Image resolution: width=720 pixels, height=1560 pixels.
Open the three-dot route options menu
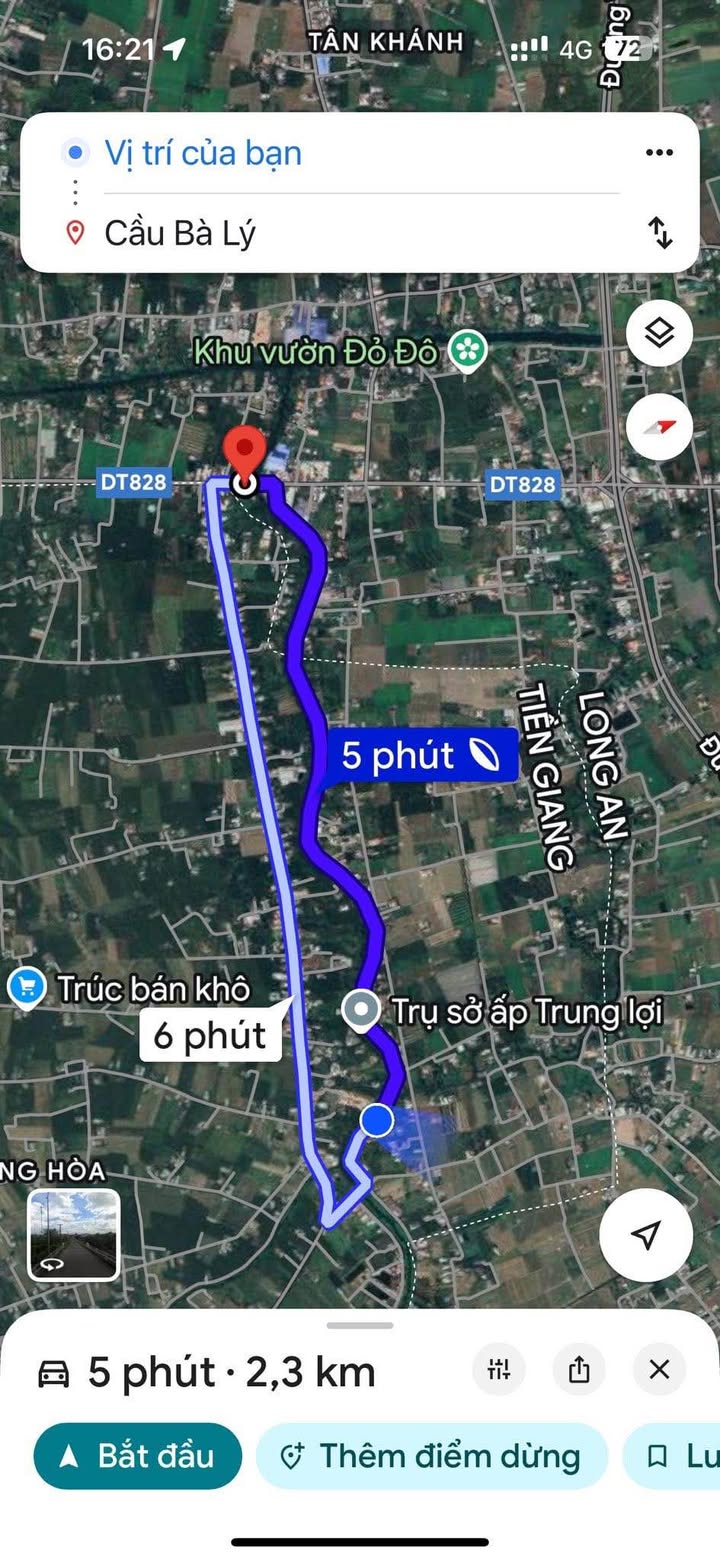pos(659,153)
